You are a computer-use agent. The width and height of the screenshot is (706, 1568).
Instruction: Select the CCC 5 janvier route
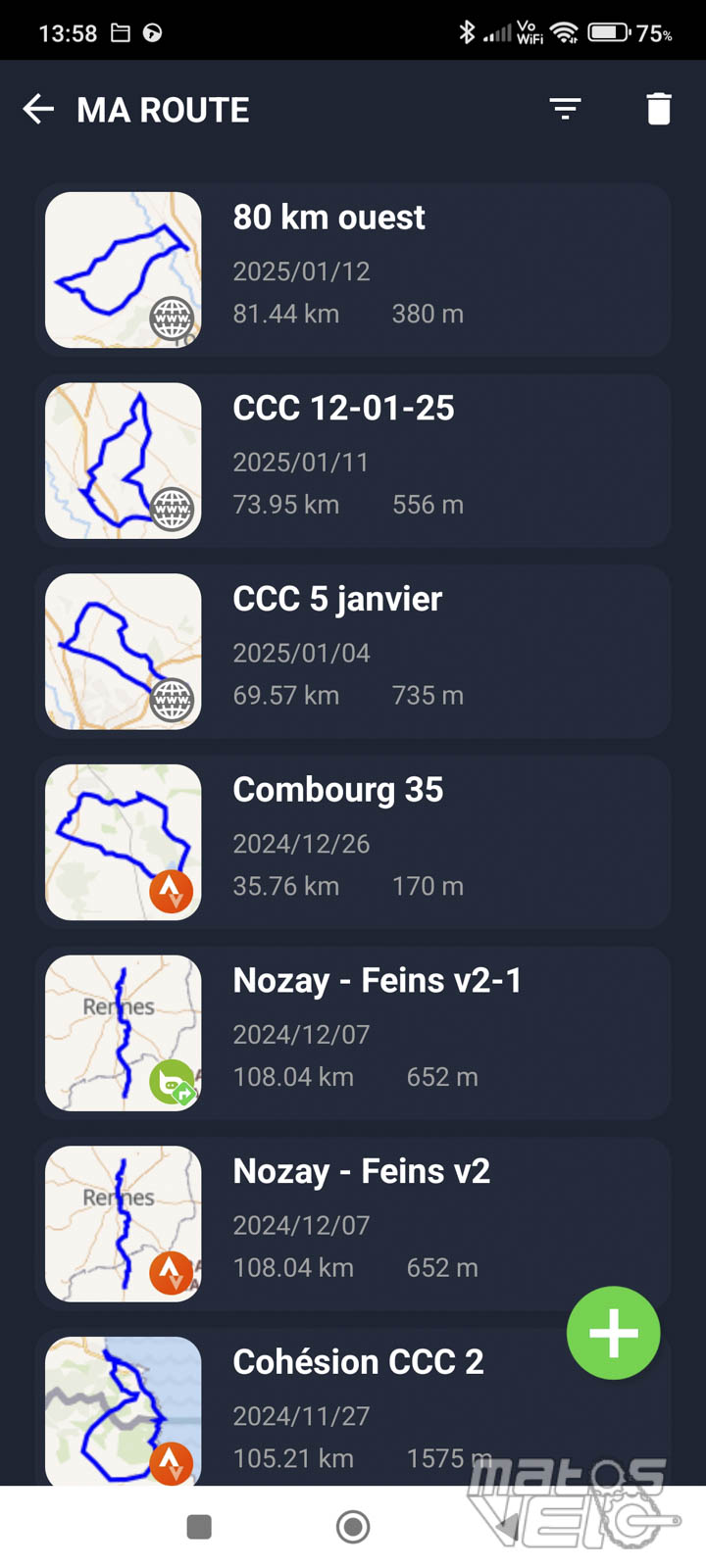point(353,651)
